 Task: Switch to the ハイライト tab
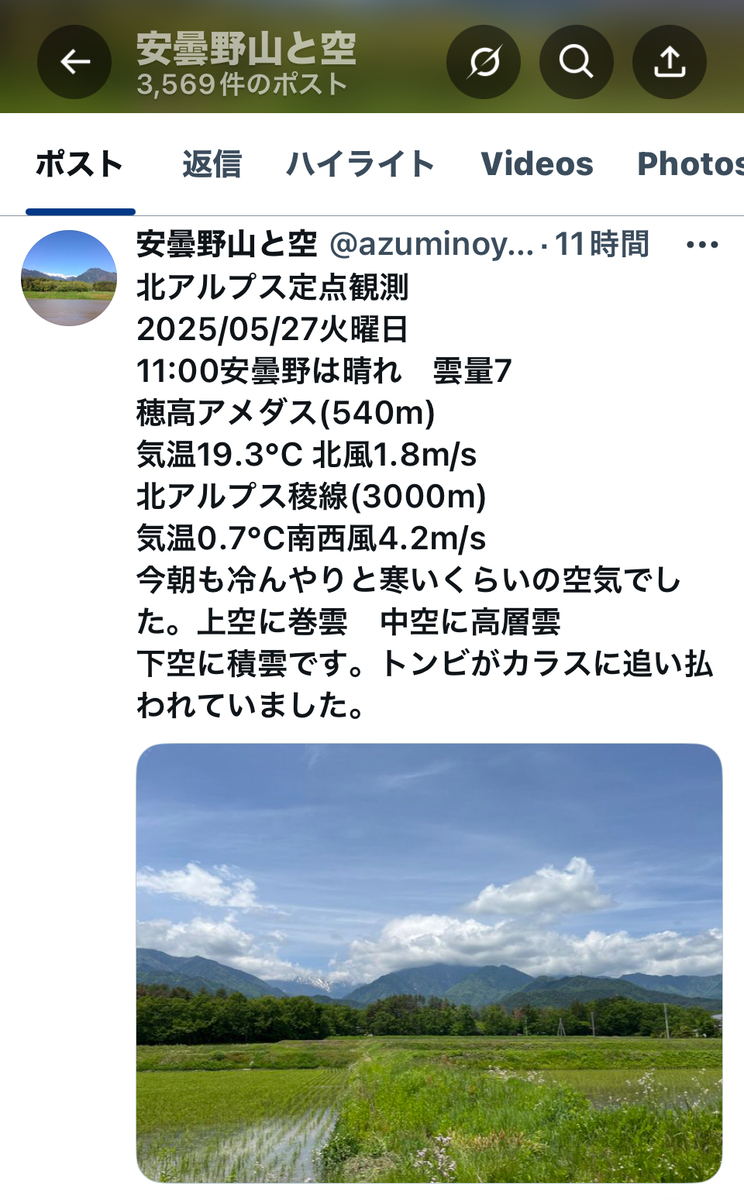coord(361,164)
